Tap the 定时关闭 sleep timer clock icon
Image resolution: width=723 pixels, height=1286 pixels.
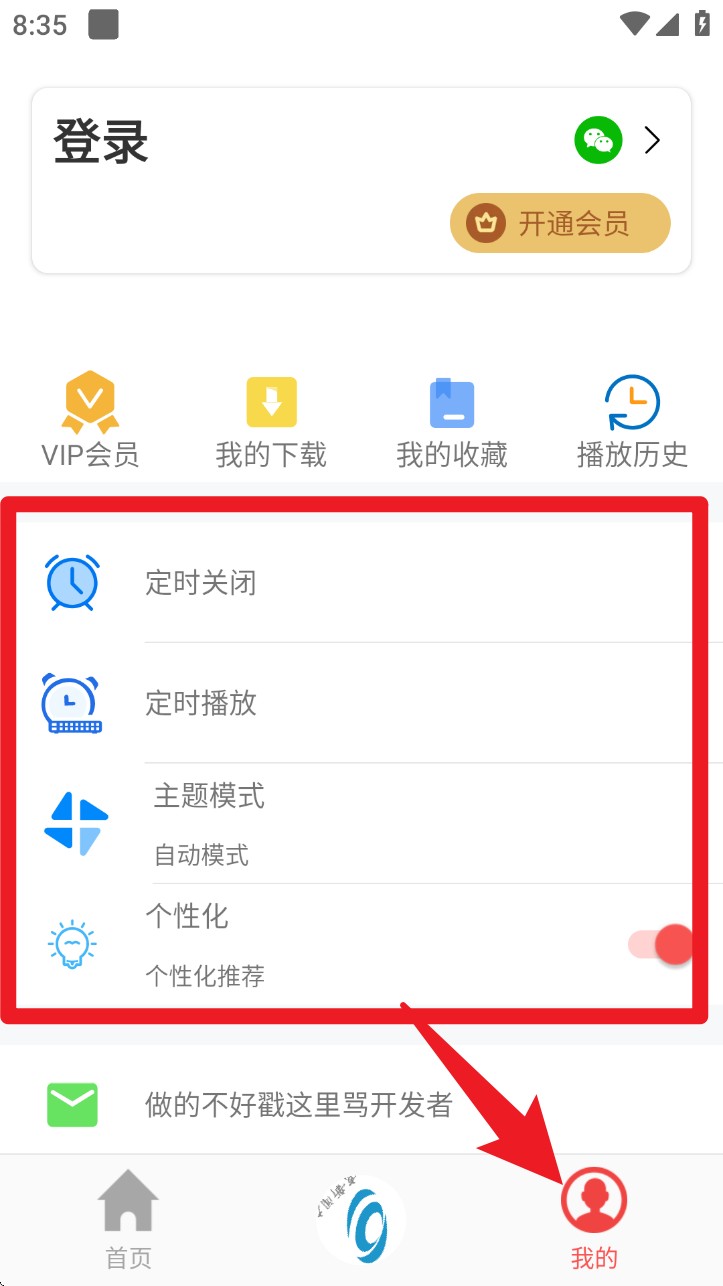click(71, 581)
